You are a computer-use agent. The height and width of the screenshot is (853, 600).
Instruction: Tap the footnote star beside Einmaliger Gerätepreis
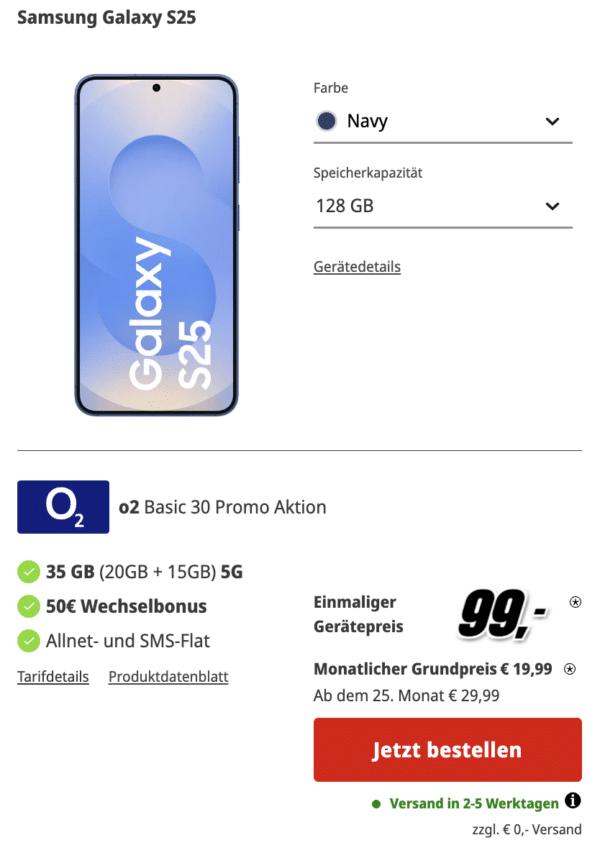point(575,603)
